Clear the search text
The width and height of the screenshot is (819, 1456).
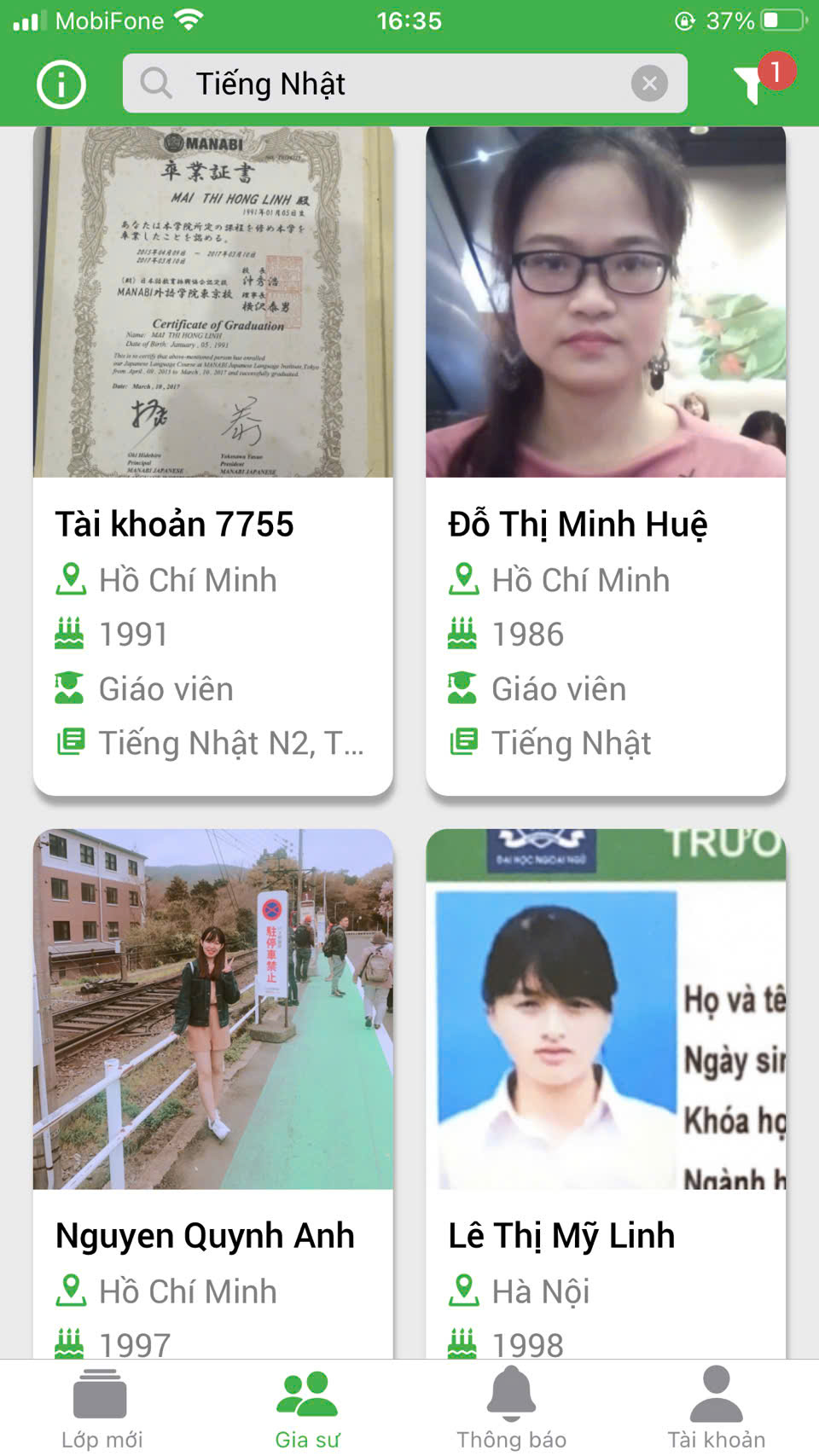coord(649,84)
